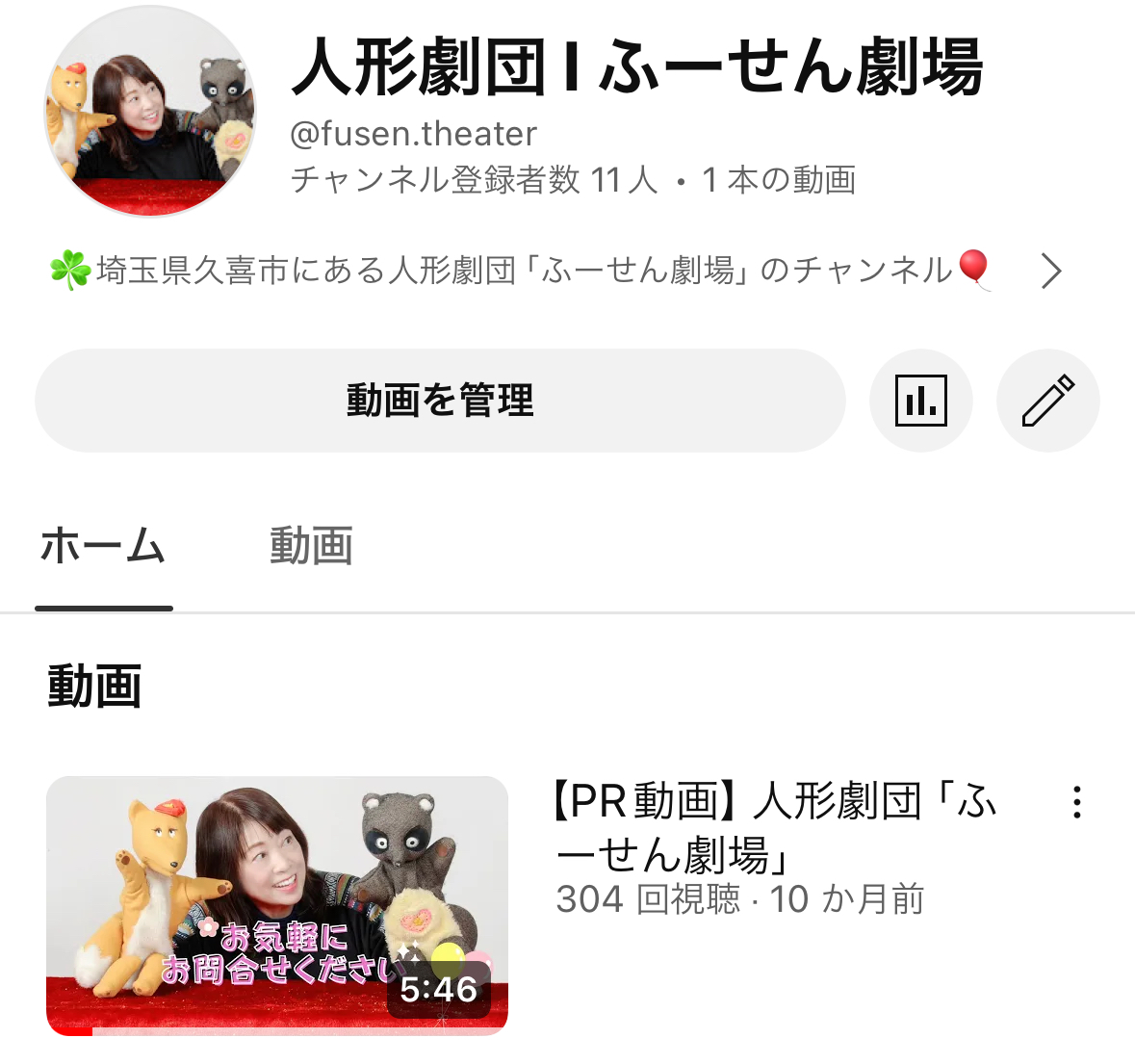Viewport: 1135px width, 1064px height.
Task: Open overflow menu for the PR動画 video
Action: (1076, 802)
